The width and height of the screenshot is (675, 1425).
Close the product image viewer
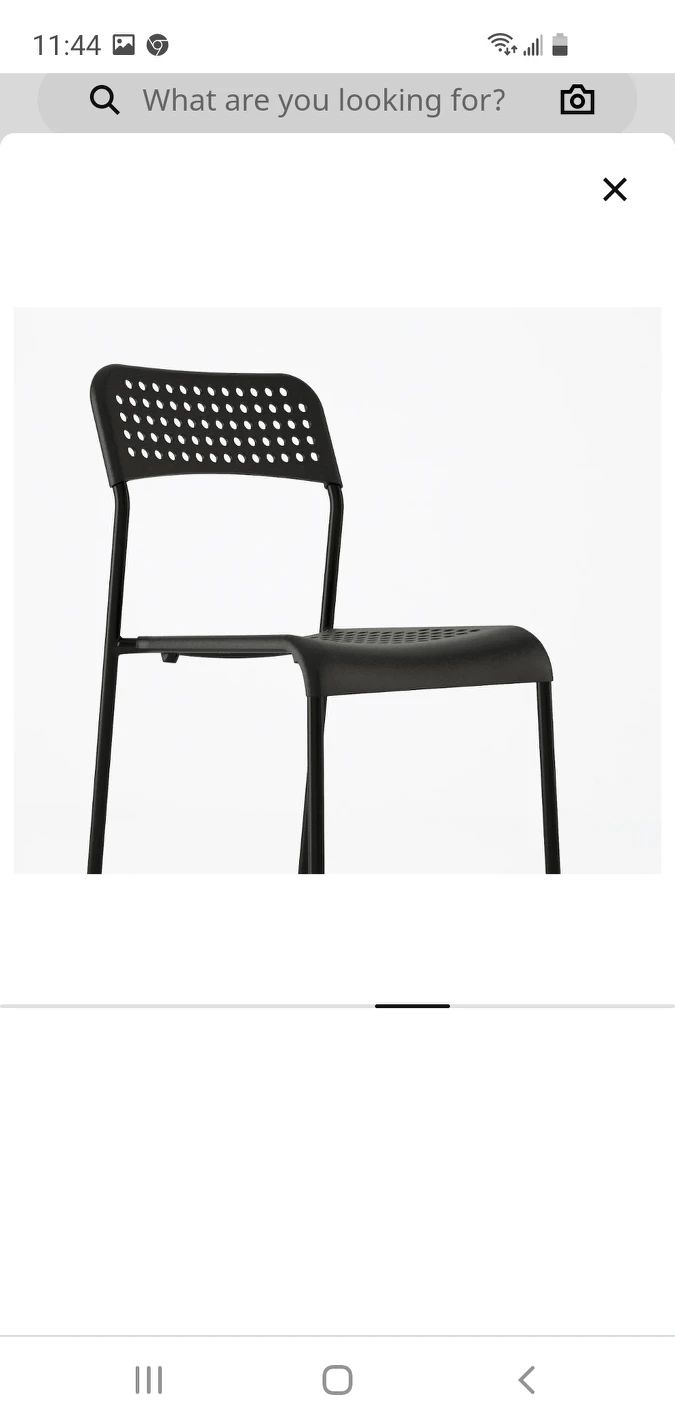614,189
